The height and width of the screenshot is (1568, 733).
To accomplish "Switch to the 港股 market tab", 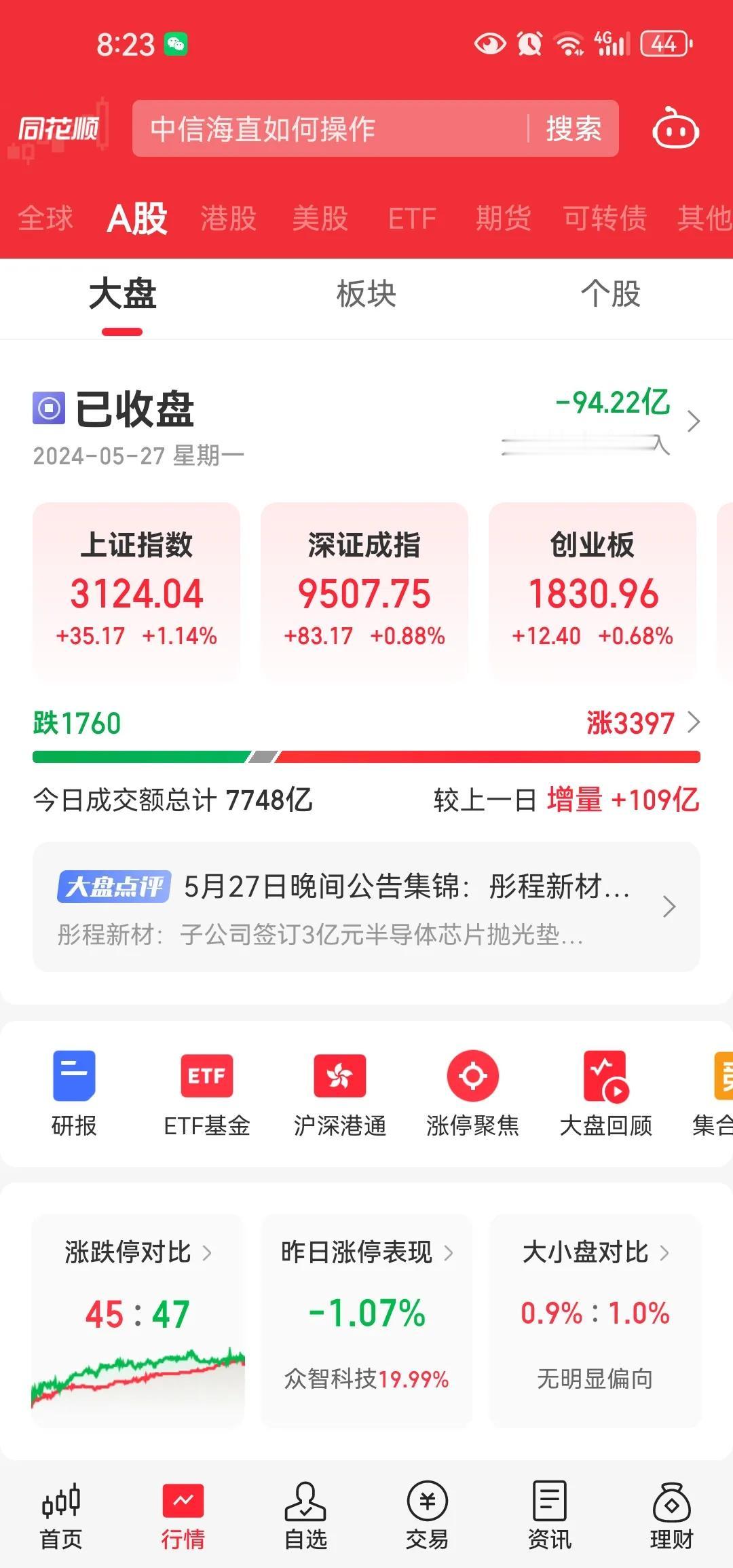I will click(229, 217).
